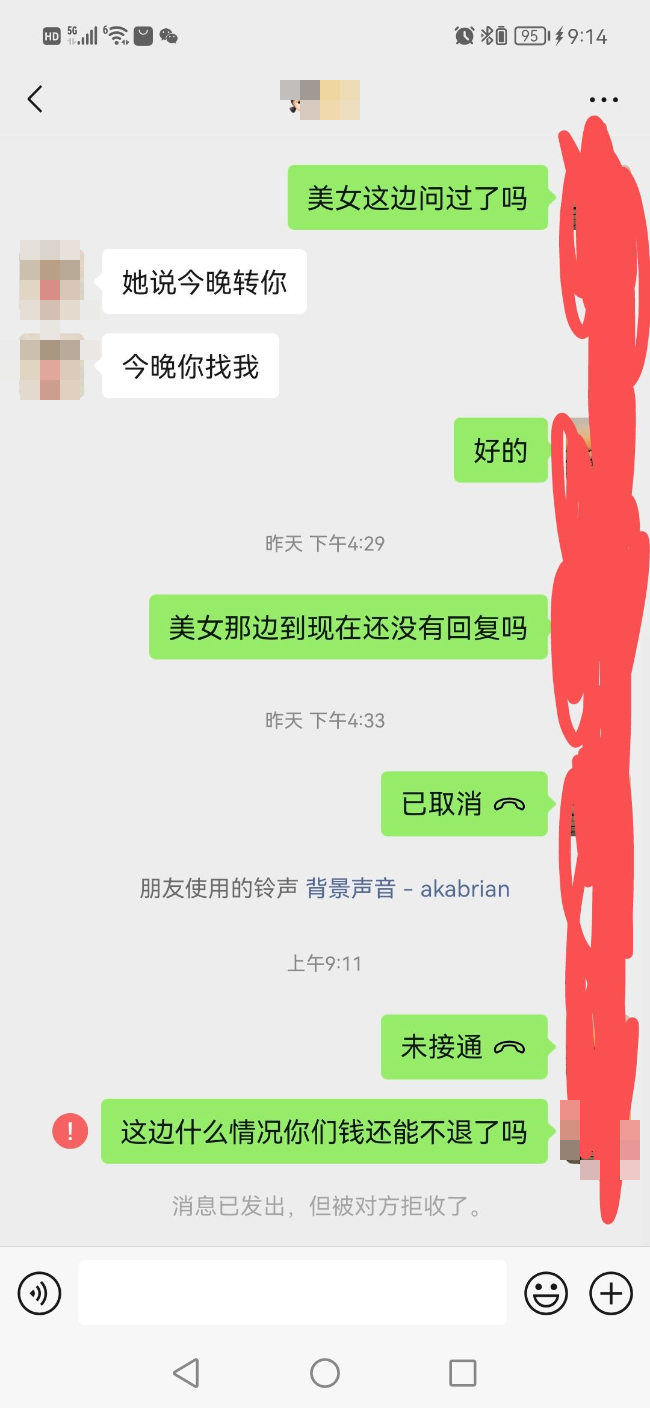Go back to the chat list
This screenshot has width=650, height=1408.
[35, 99]
